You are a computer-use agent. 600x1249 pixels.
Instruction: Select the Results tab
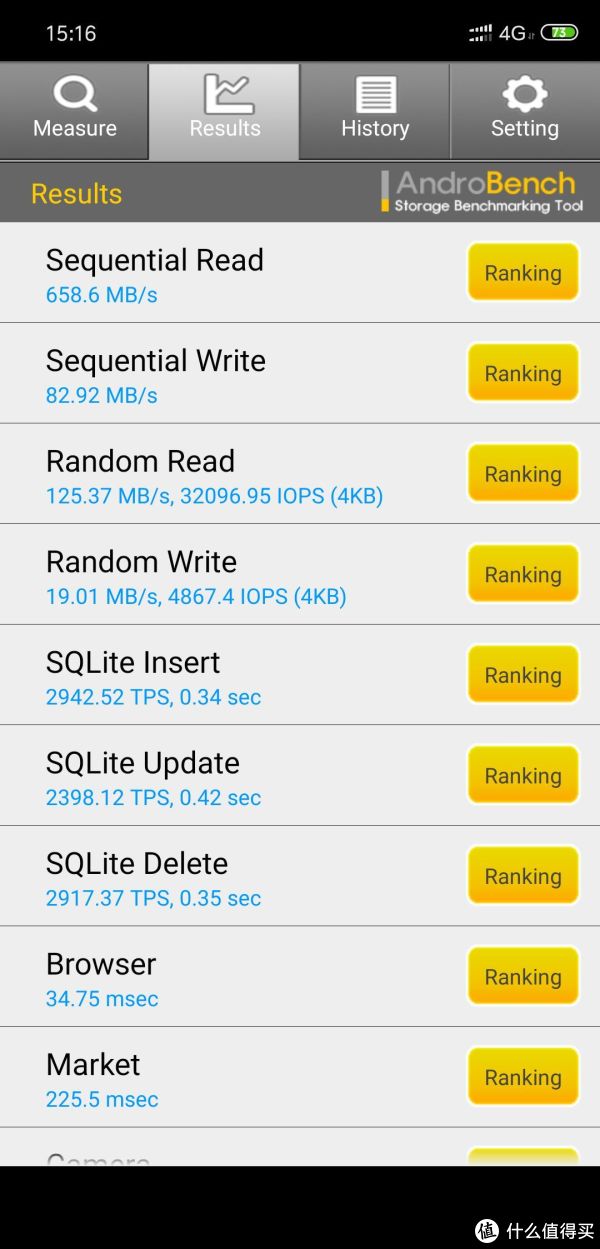pos(225,111)
